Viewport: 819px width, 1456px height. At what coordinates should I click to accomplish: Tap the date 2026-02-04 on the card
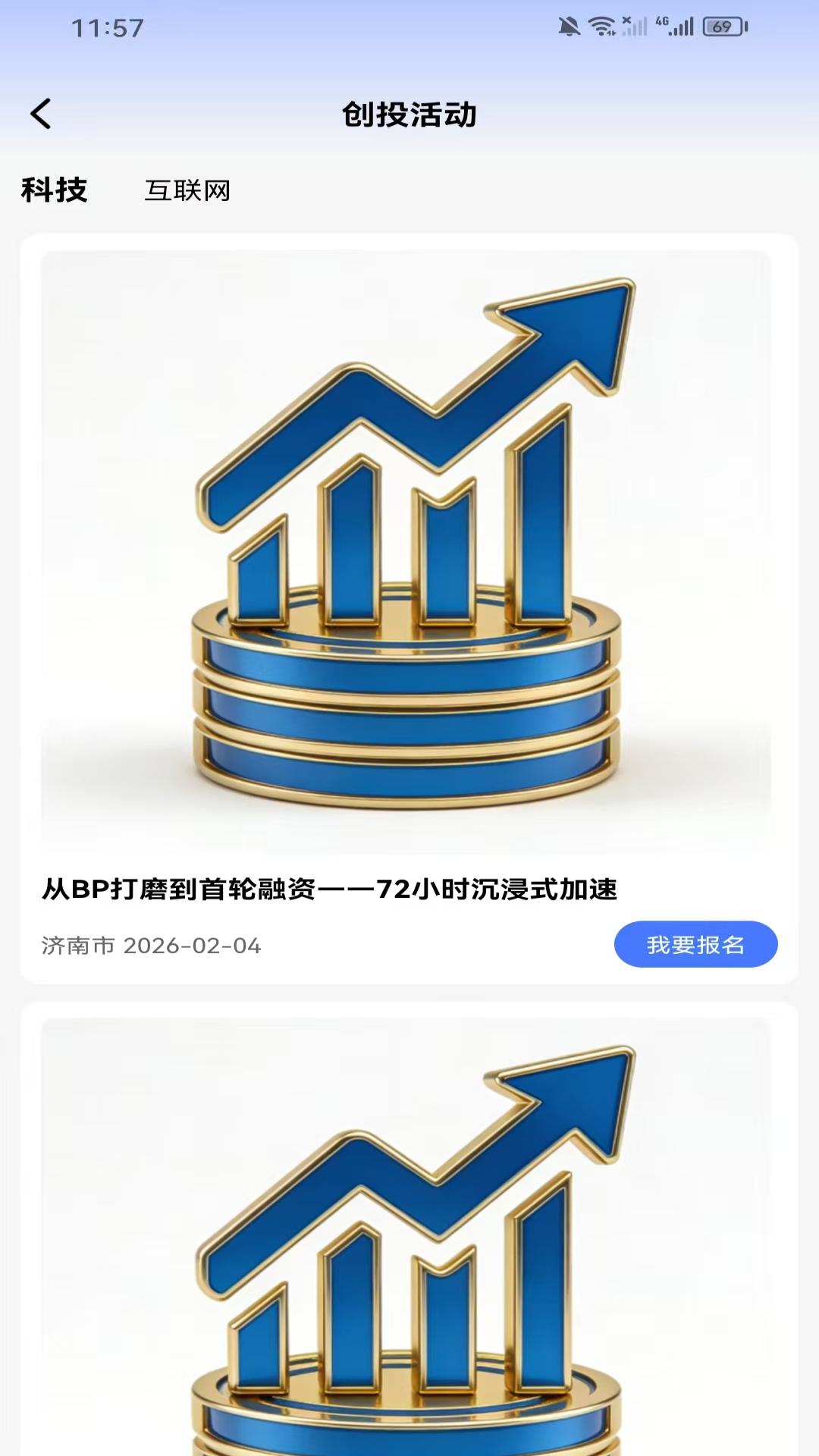click(195, 946)
